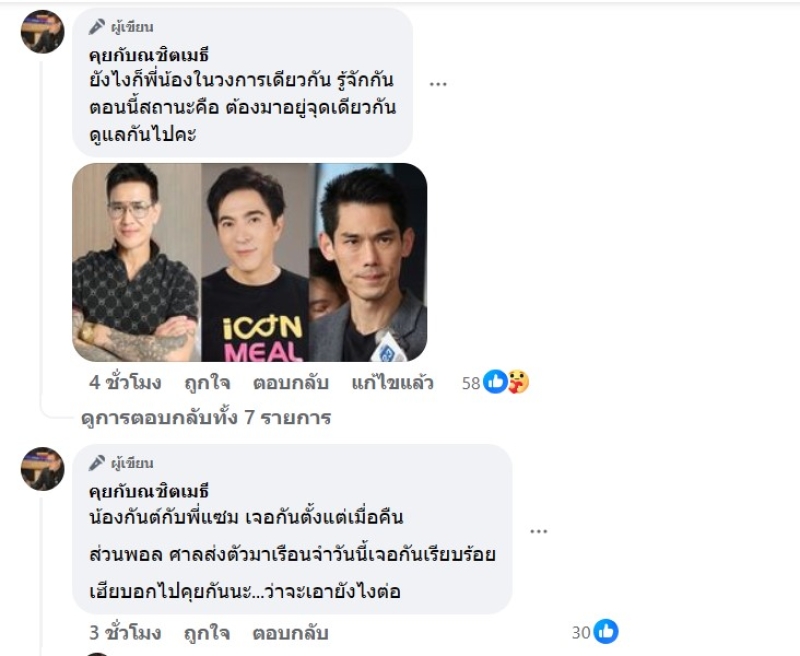Open options menu for the second comment

(x=538, y=530)
